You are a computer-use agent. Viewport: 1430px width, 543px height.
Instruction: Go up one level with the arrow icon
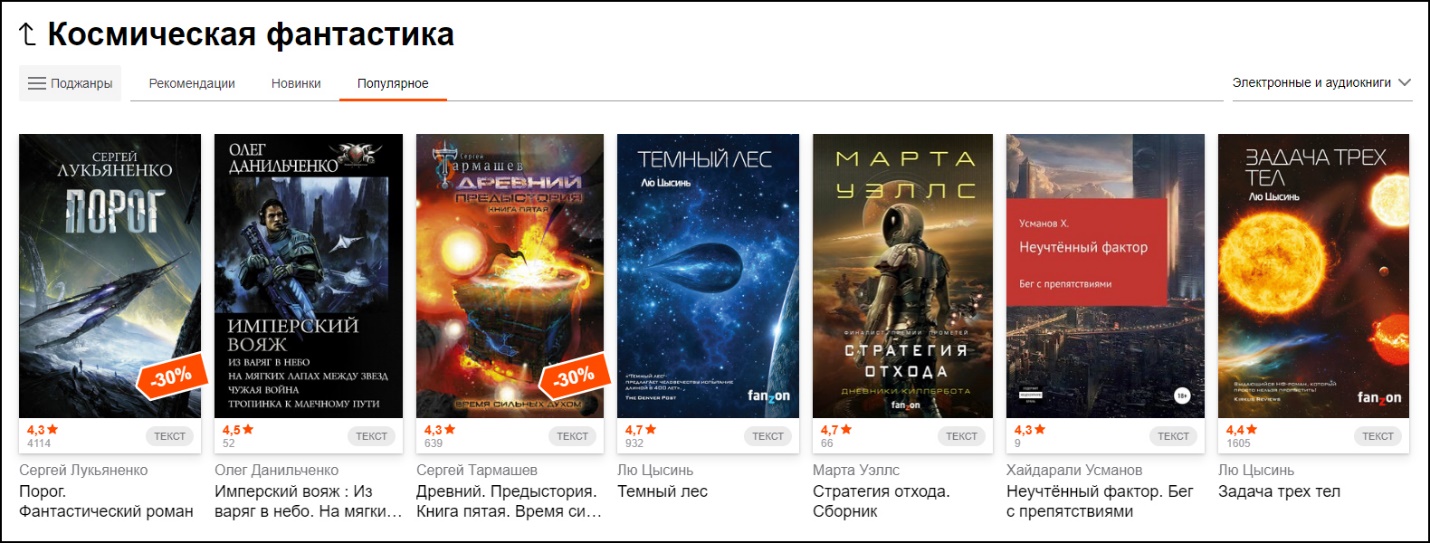point(28,35)
